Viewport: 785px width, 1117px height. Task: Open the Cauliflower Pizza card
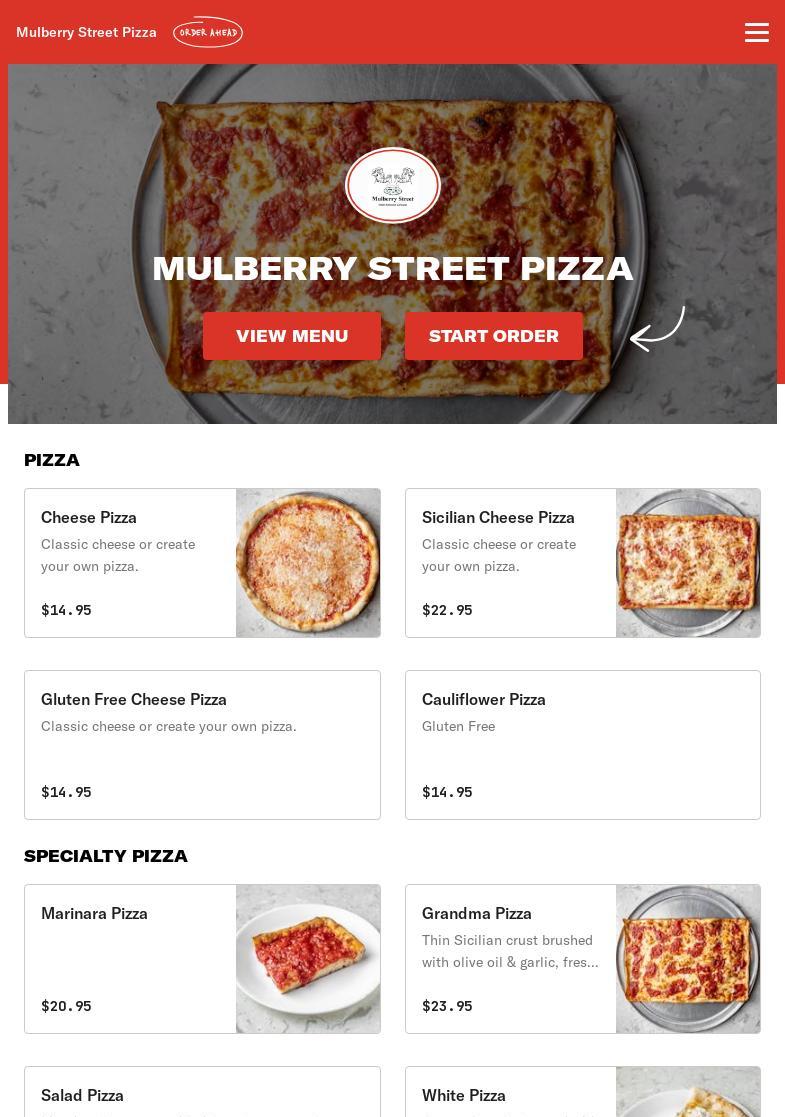point(582,745)
